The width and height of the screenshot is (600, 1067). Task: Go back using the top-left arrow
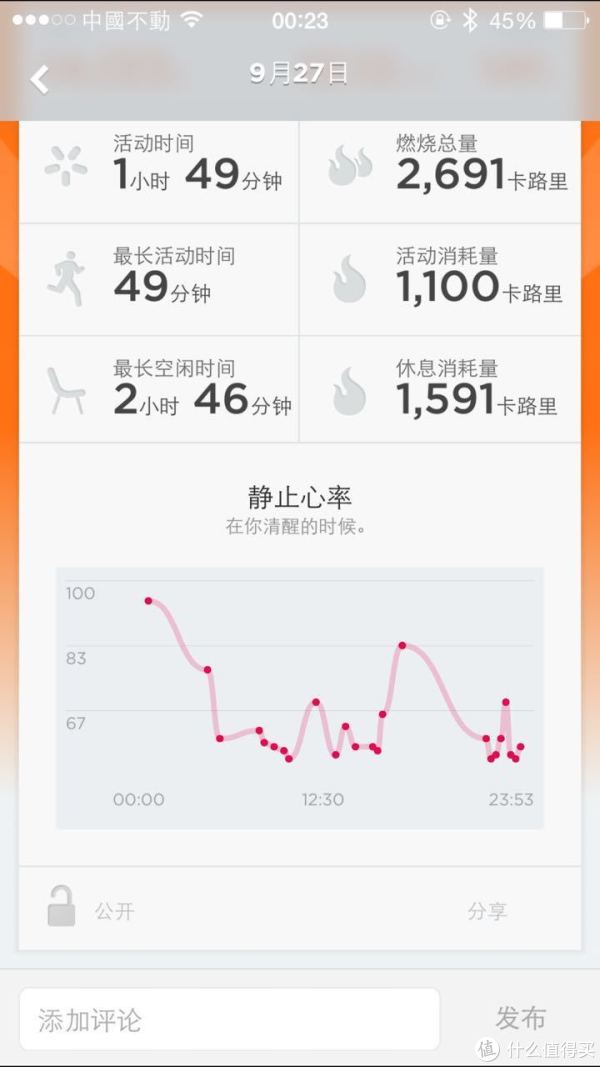tap(39, 79)
